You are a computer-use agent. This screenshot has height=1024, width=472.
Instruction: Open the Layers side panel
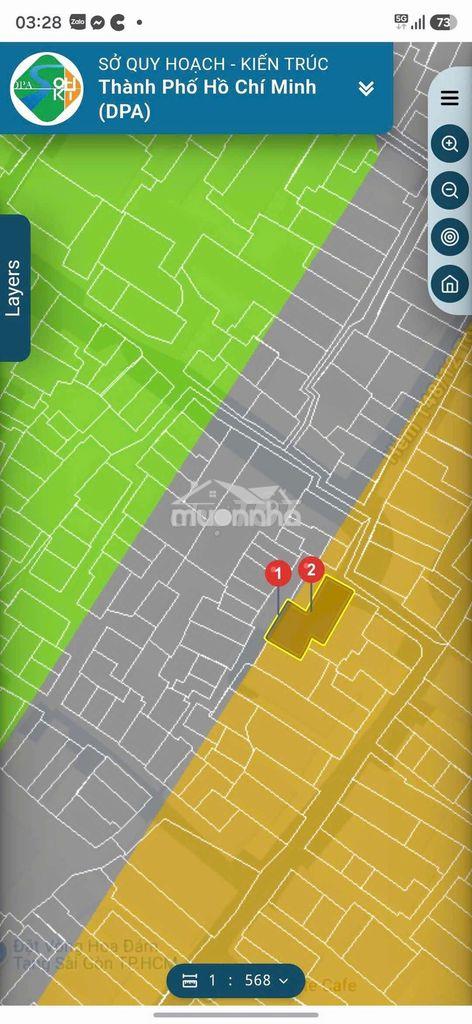click(x=14, y=288)
